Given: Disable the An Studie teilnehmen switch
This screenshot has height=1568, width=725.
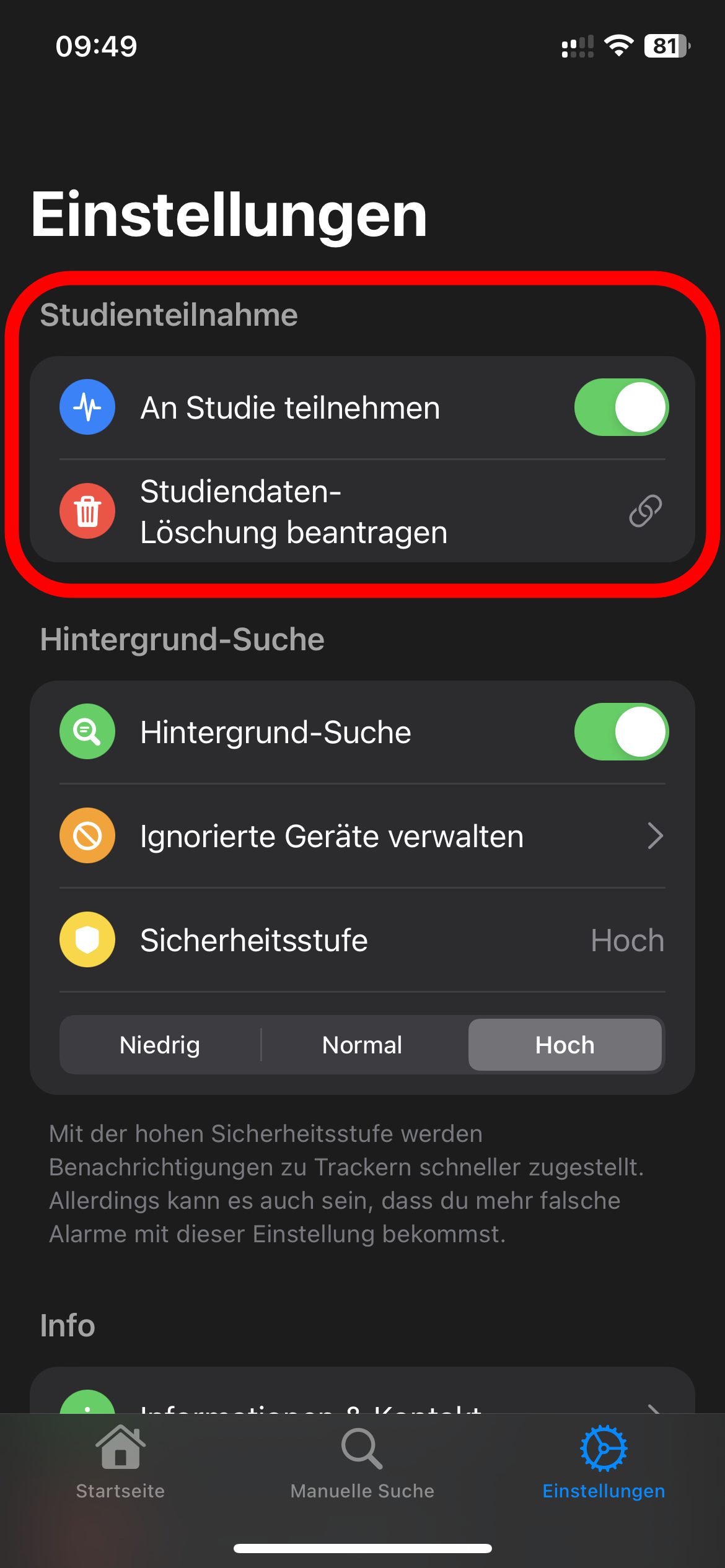Looking at the screenshot, I should click(x=621, y=407).
